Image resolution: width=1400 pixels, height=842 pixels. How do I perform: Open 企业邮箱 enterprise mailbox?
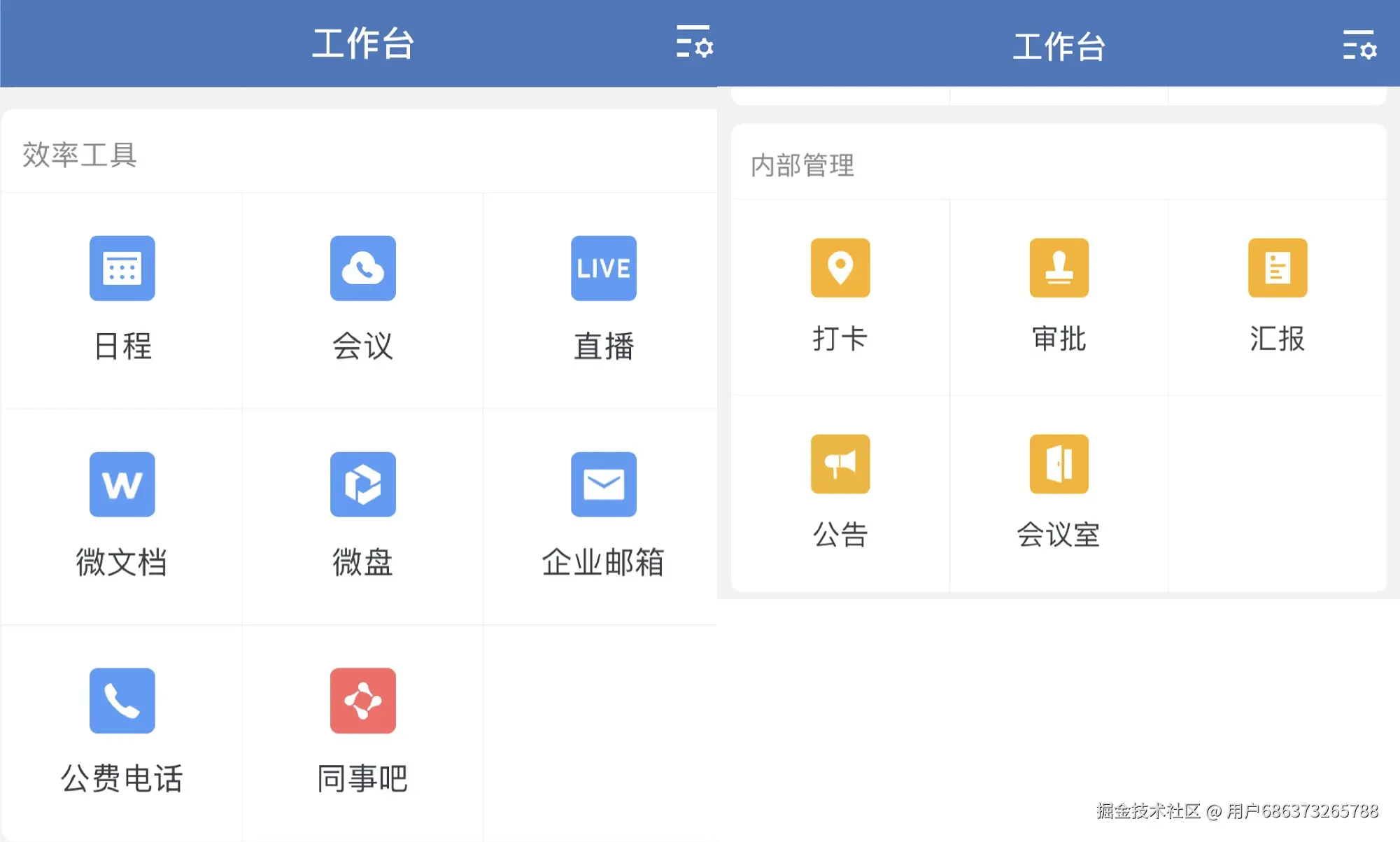coord(603,484)
